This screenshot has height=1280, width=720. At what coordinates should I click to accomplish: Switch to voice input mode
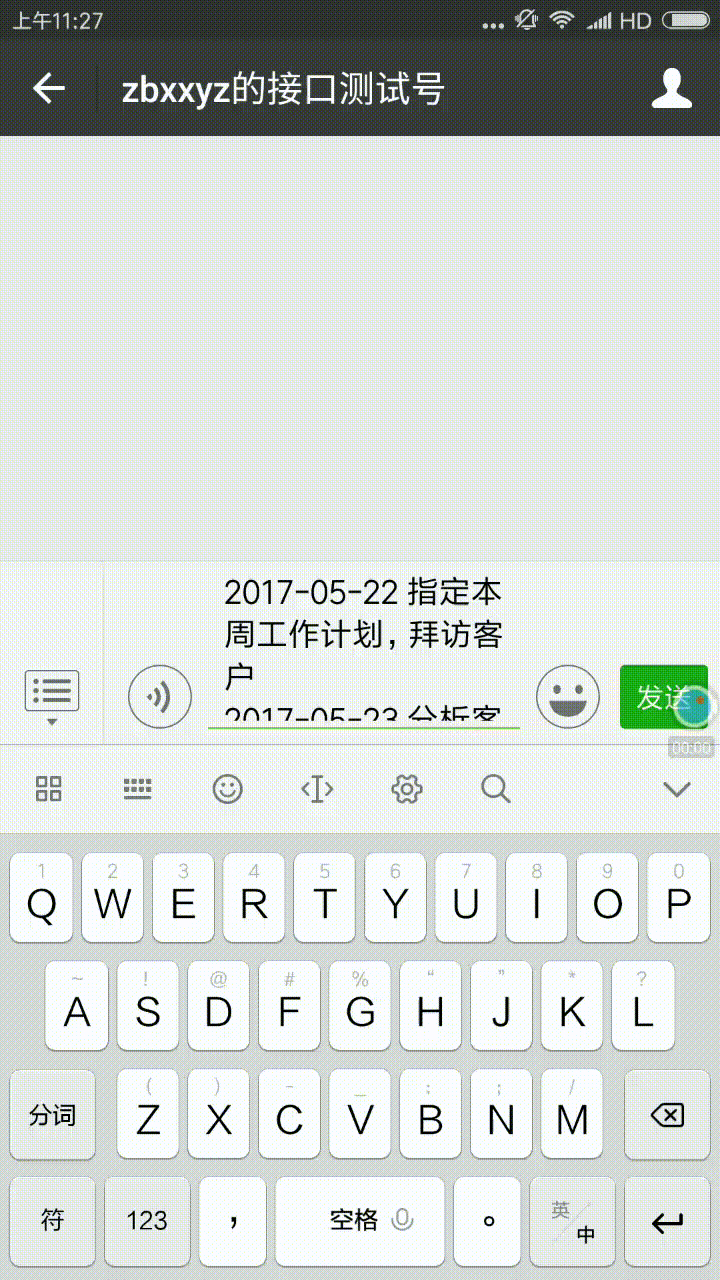160,696
